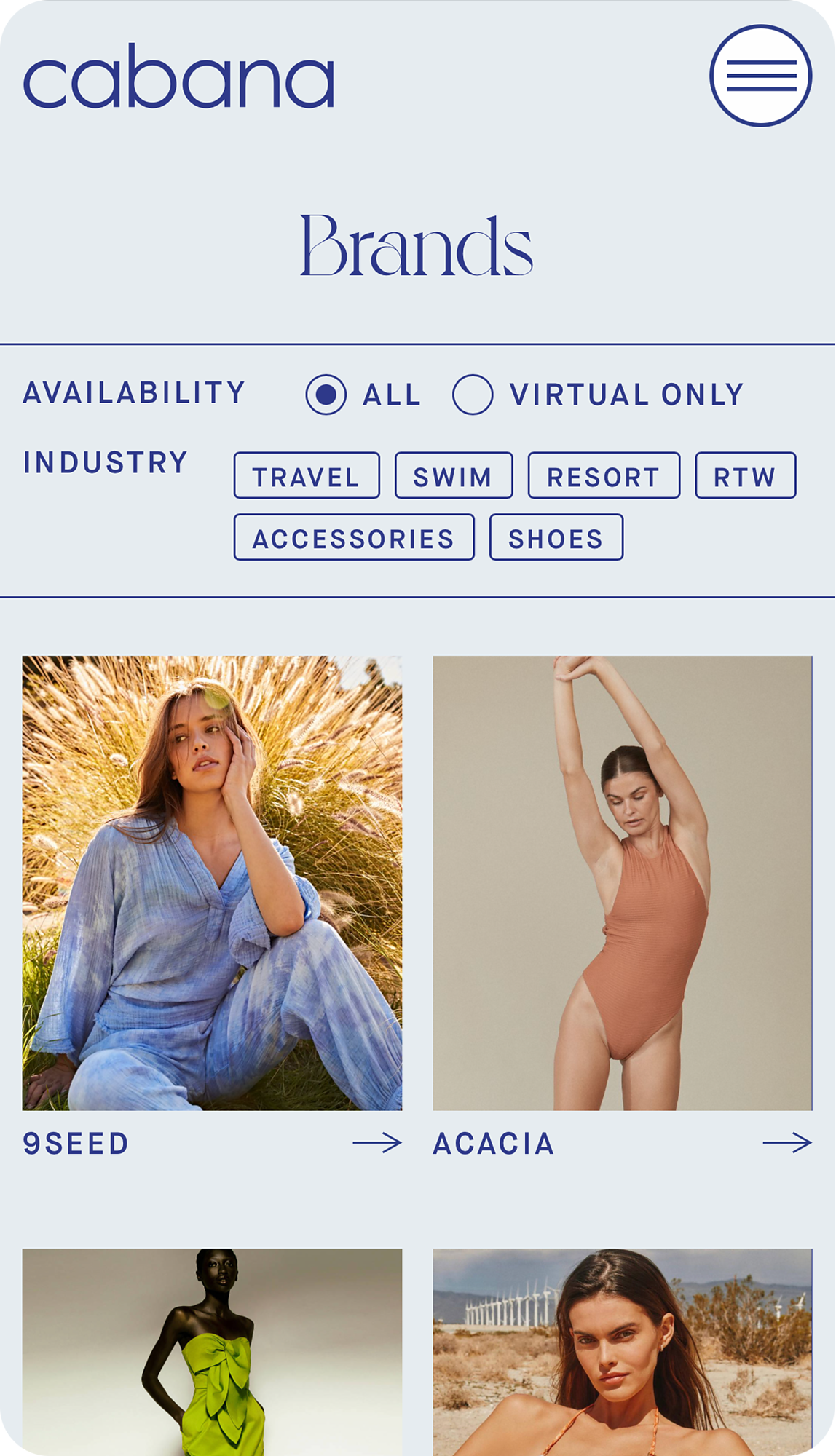Viewport: 836px width, 1456px height.
Task: Apply the Resort industry filter
Action: pyautogui.click(x=604, y=476)
